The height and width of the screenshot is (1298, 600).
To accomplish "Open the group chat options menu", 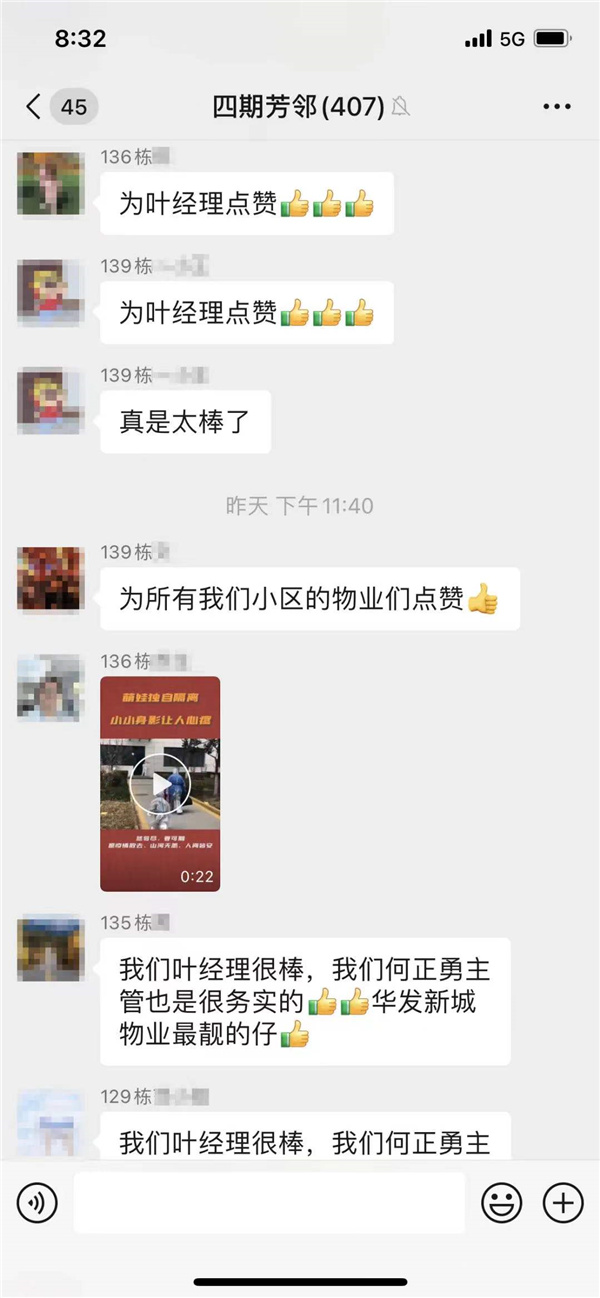I will click(556, 107).
